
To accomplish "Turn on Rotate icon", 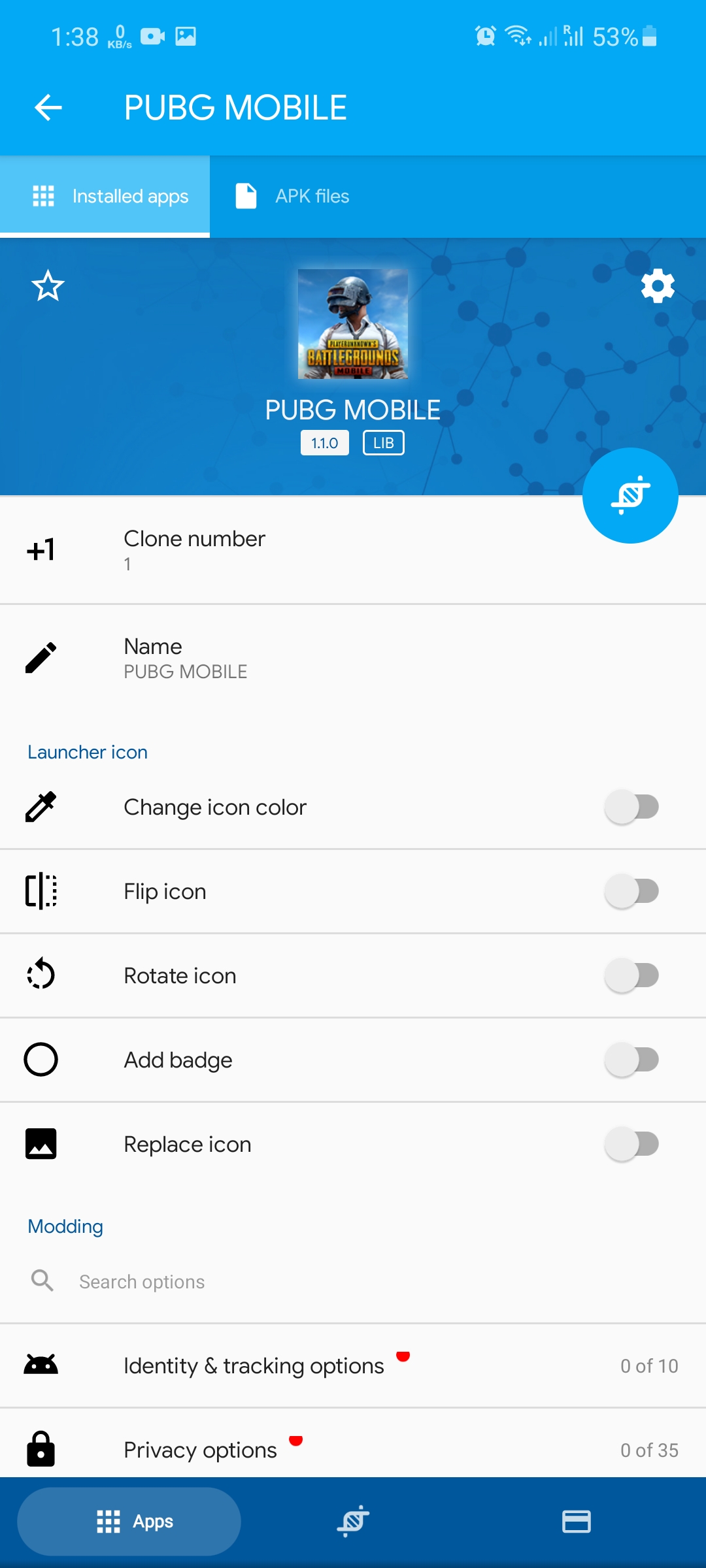I will tap(631, 975).
